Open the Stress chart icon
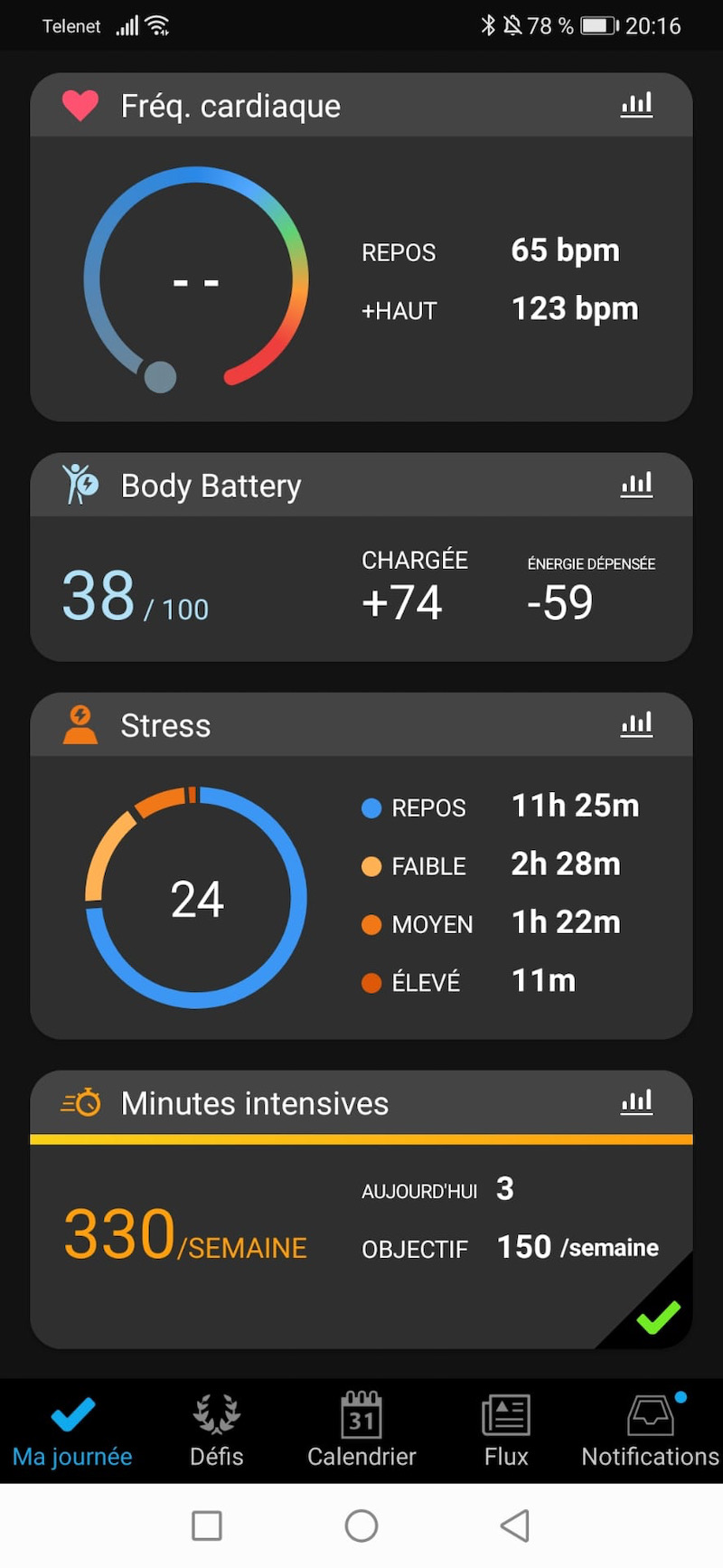 point(636,724)
